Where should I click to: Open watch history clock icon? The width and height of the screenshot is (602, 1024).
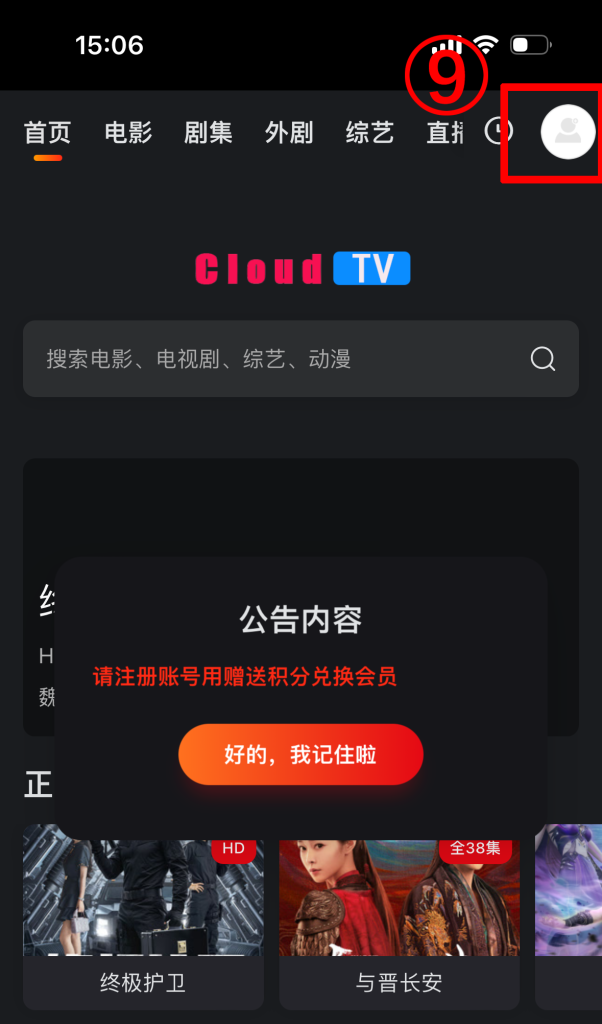click(498, 131)
